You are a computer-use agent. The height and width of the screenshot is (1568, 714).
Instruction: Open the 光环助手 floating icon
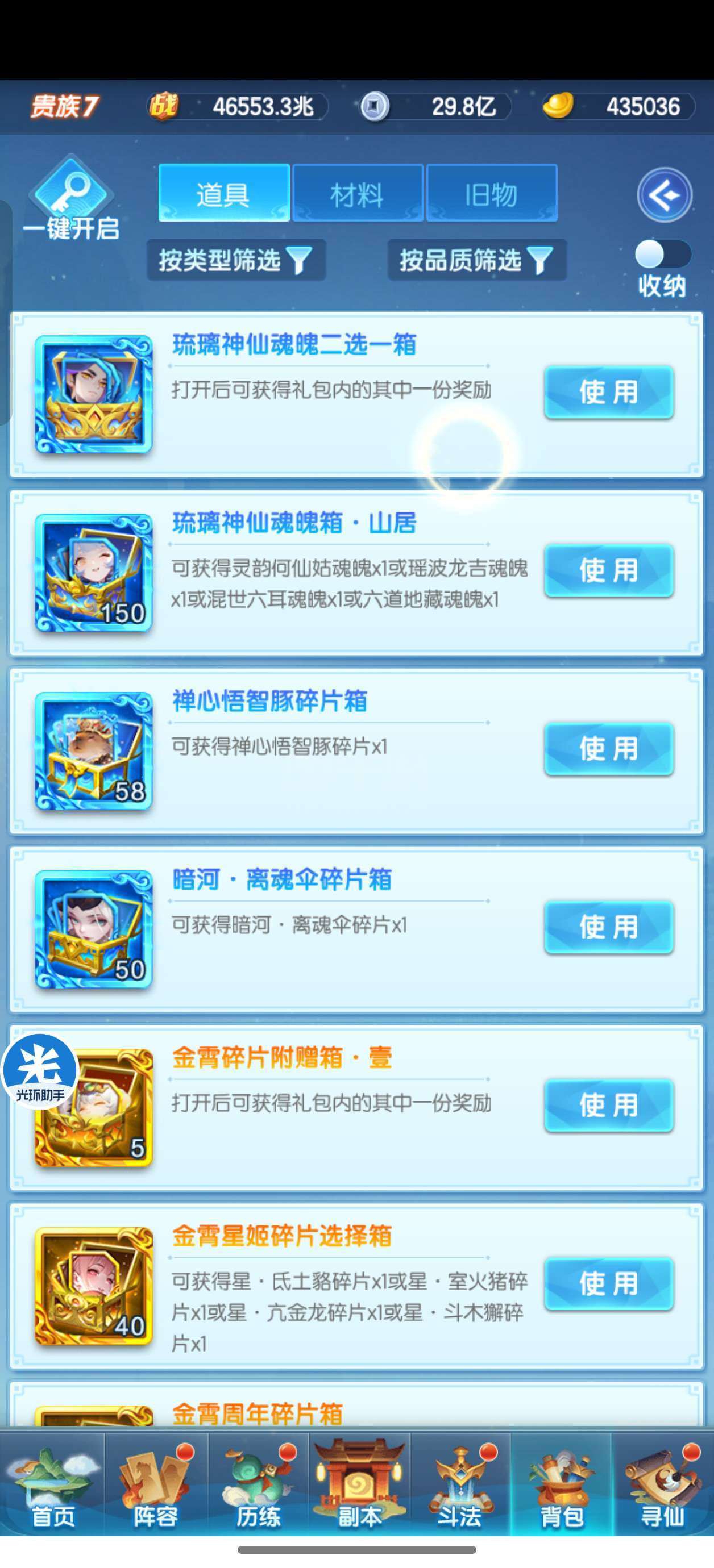(40, 1071)
